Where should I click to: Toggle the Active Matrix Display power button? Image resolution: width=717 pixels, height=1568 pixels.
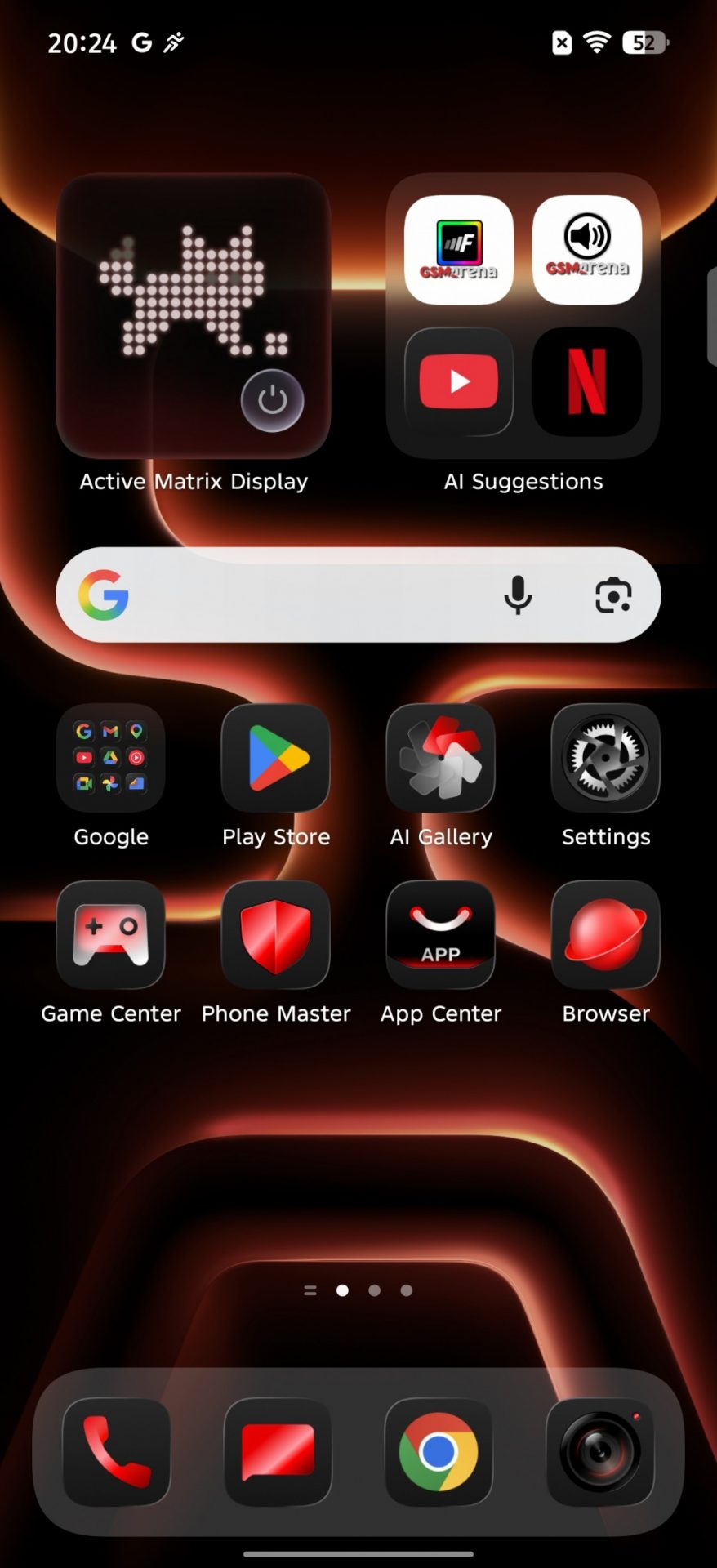click(272, 400)
